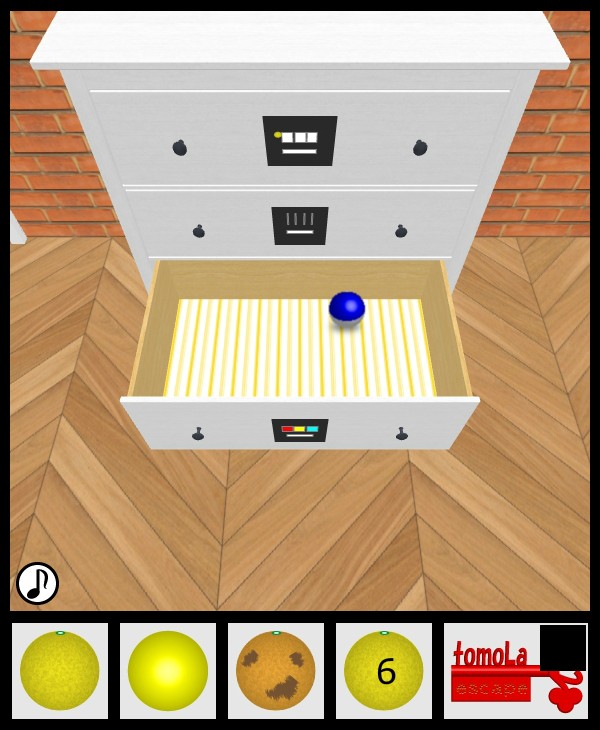The height and width of the screenshot is (730, 600).
Task: Tap the top drawer's three-square code panel
Action: (300, 141)
